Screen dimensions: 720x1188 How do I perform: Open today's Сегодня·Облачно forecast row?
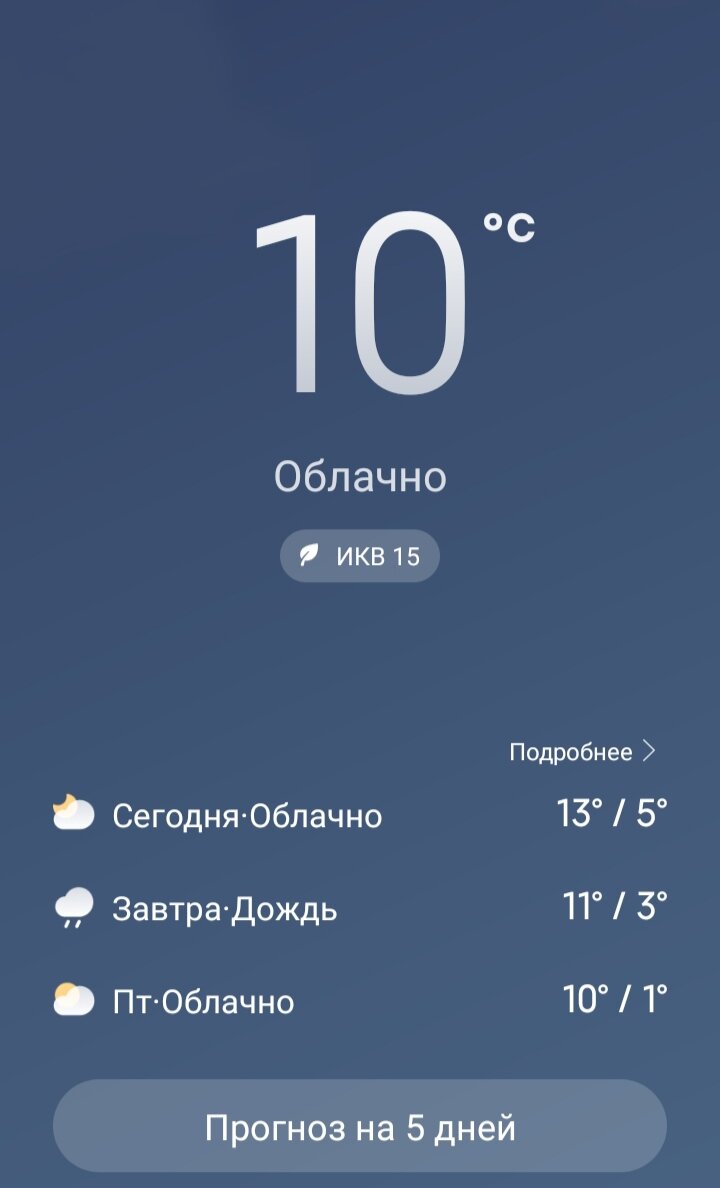(360, 814)
